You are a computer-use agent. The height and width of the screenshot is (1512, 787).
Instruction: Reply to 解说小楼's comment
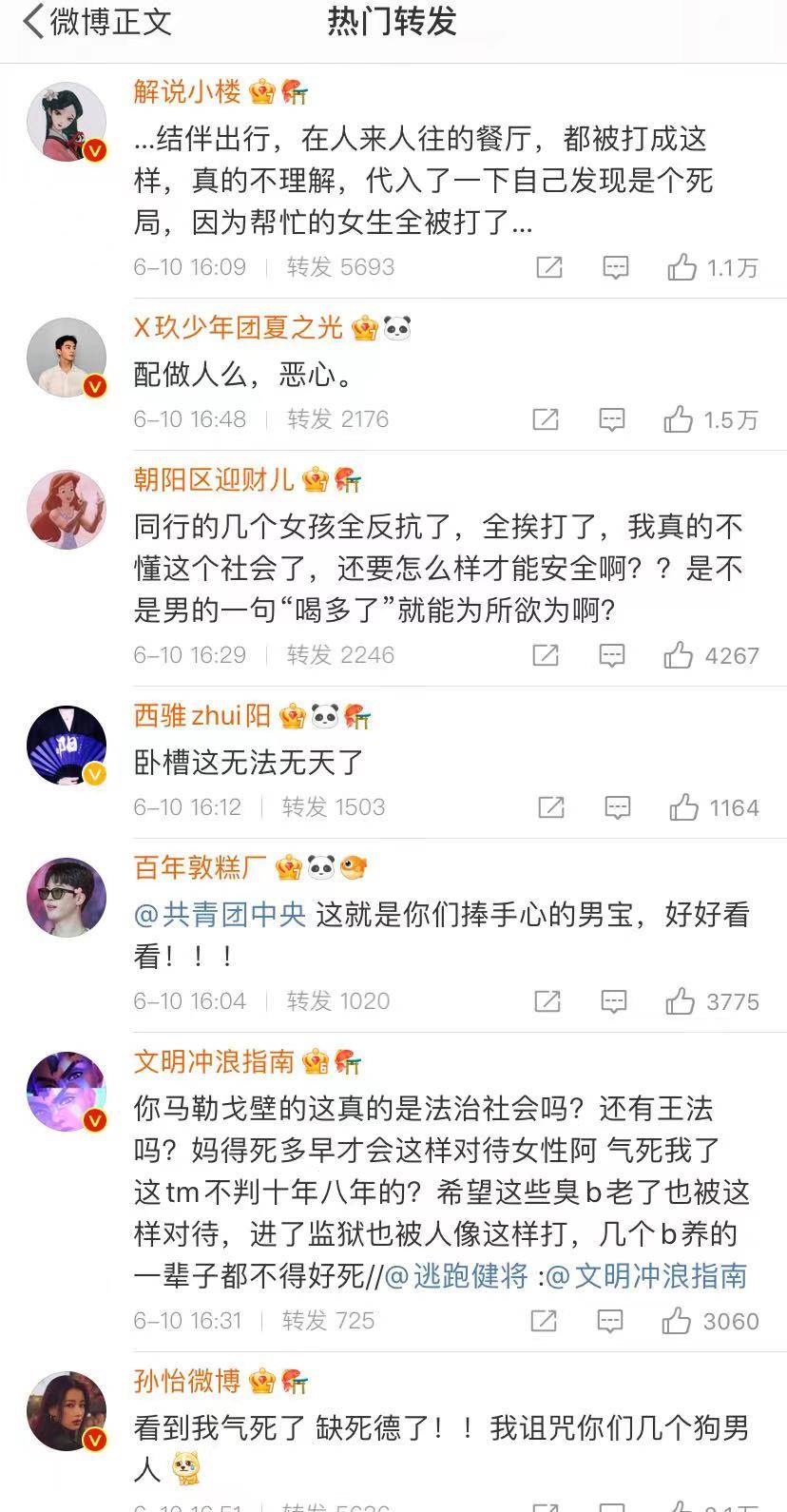[x=615, y=267]
